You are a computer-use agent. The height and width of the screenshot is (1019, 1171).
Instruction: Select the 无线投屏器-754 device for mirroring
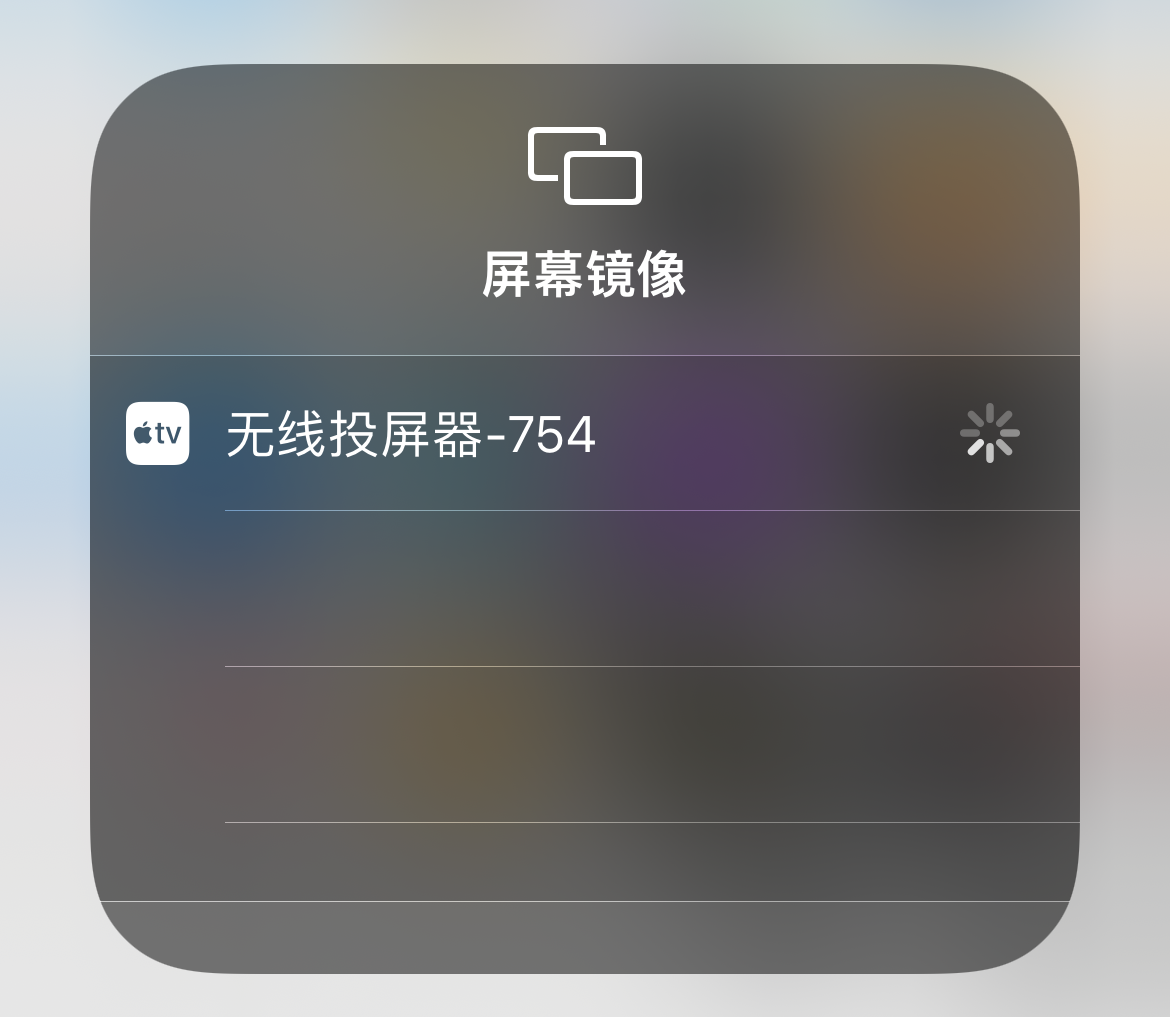[x=411, y=434]
